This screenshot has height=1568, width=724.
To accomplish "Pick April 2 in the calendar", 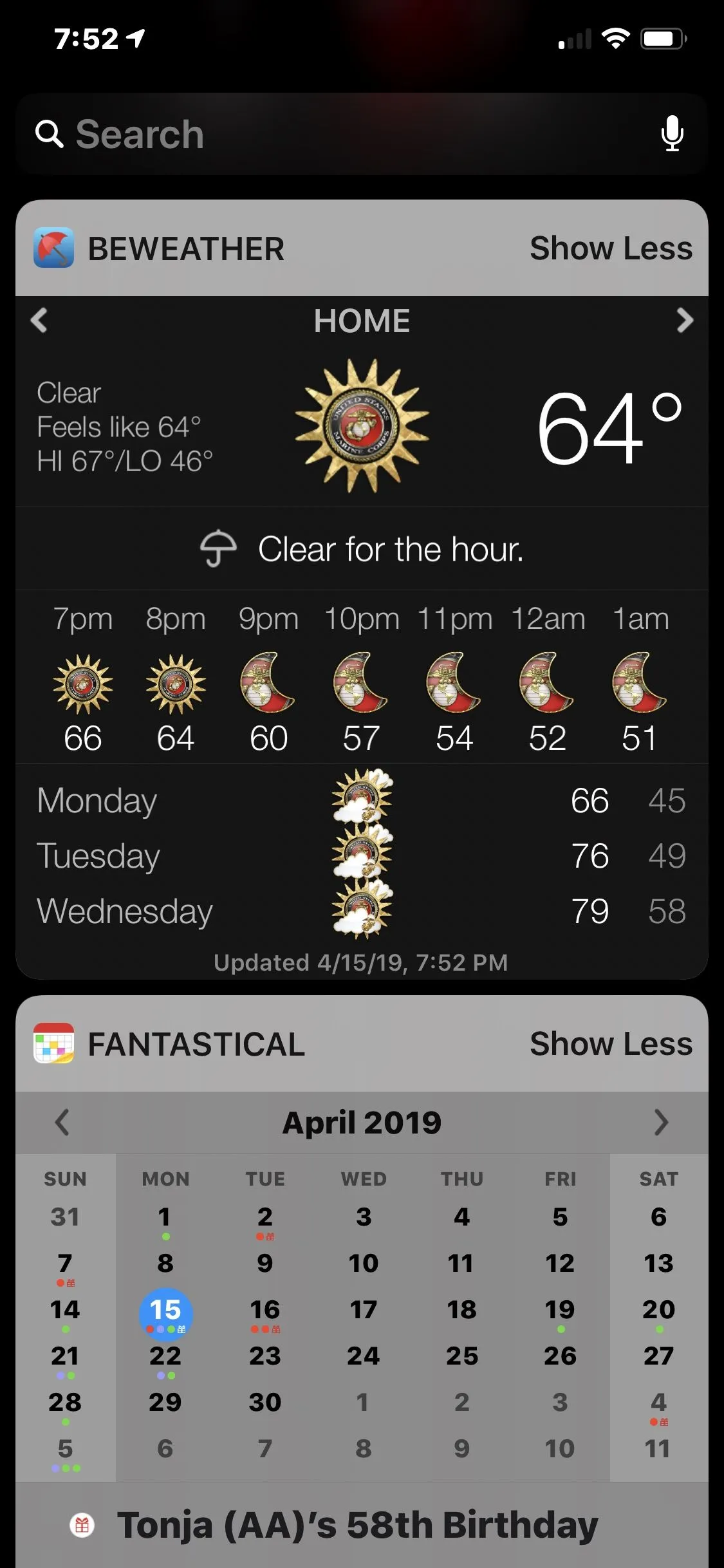I will [x=265, y=1218].
